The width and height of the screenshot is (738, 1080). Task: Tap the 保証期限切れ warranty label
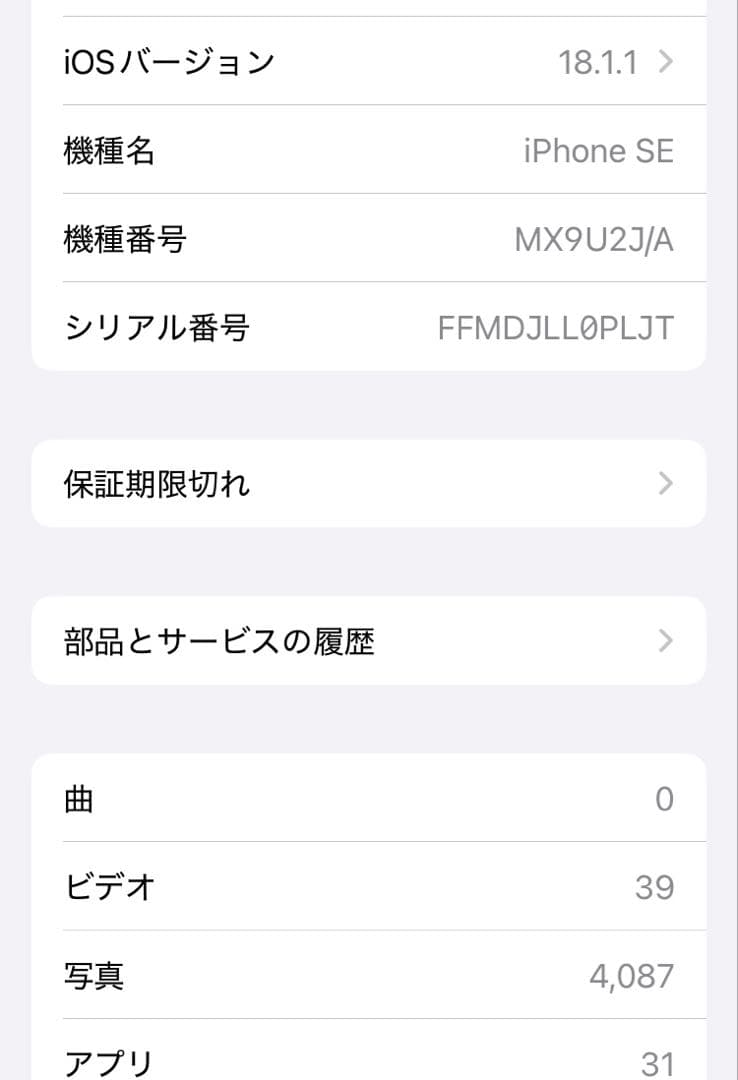pyautogui.click(x=155, y=483)
